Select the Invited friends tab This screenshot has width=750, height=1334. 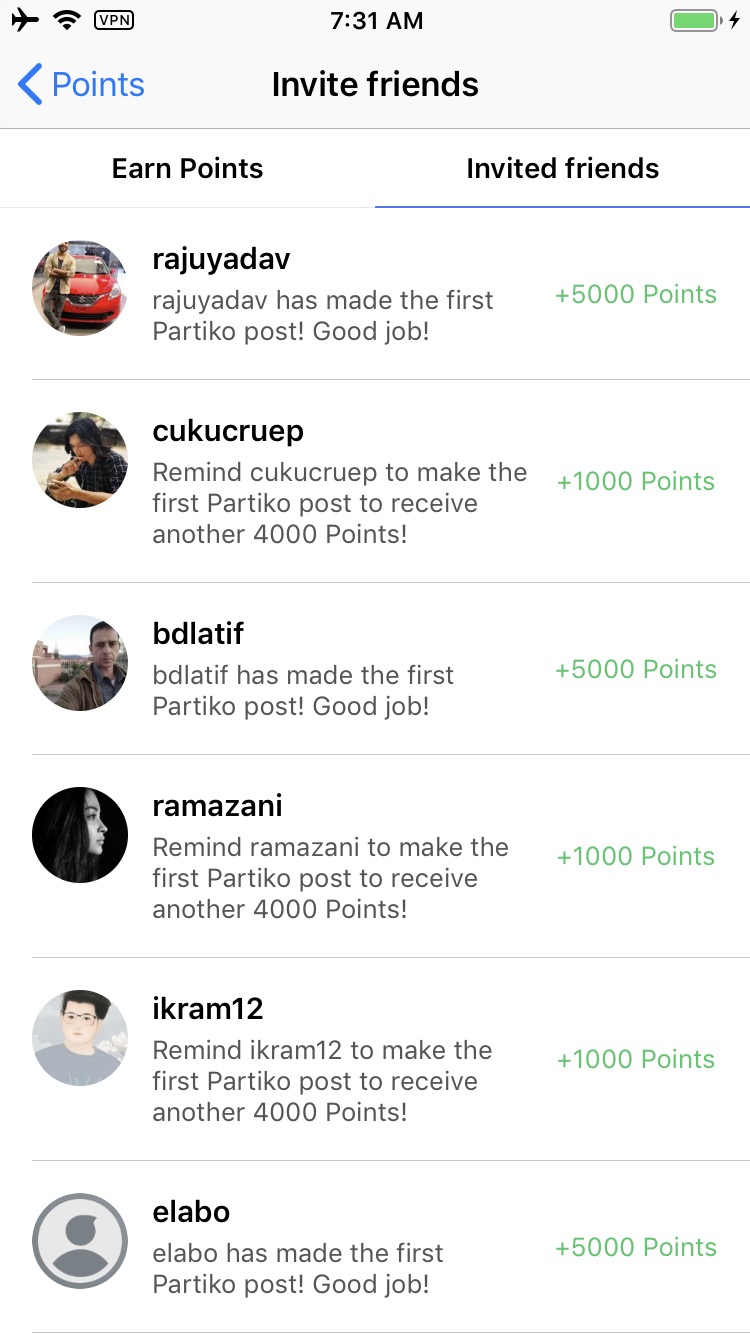point(562,168)
